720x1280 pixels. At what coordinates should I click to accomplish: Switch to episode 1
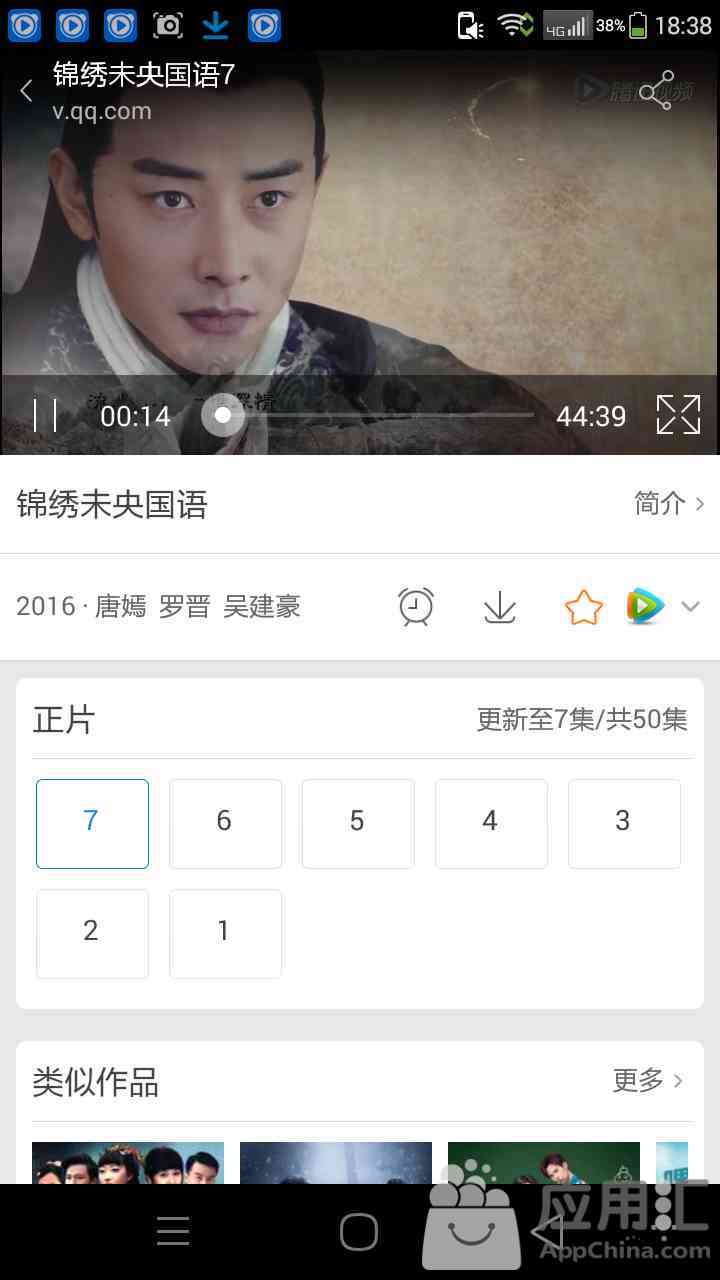[x=225, y=933]
